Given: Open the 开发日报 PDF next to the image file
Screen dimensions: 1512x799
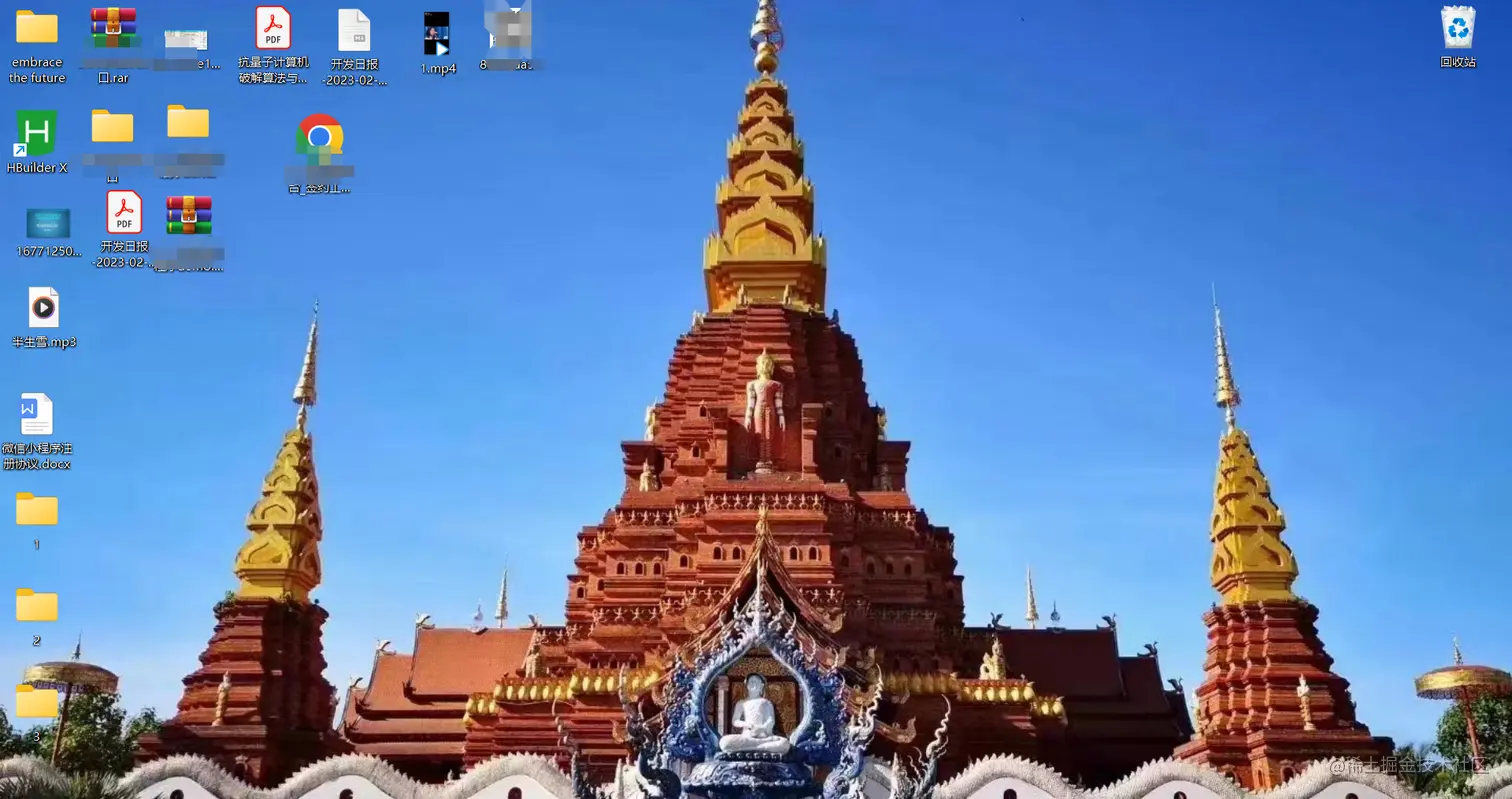Looking at the screenshot, I should [x=124, y=213].
